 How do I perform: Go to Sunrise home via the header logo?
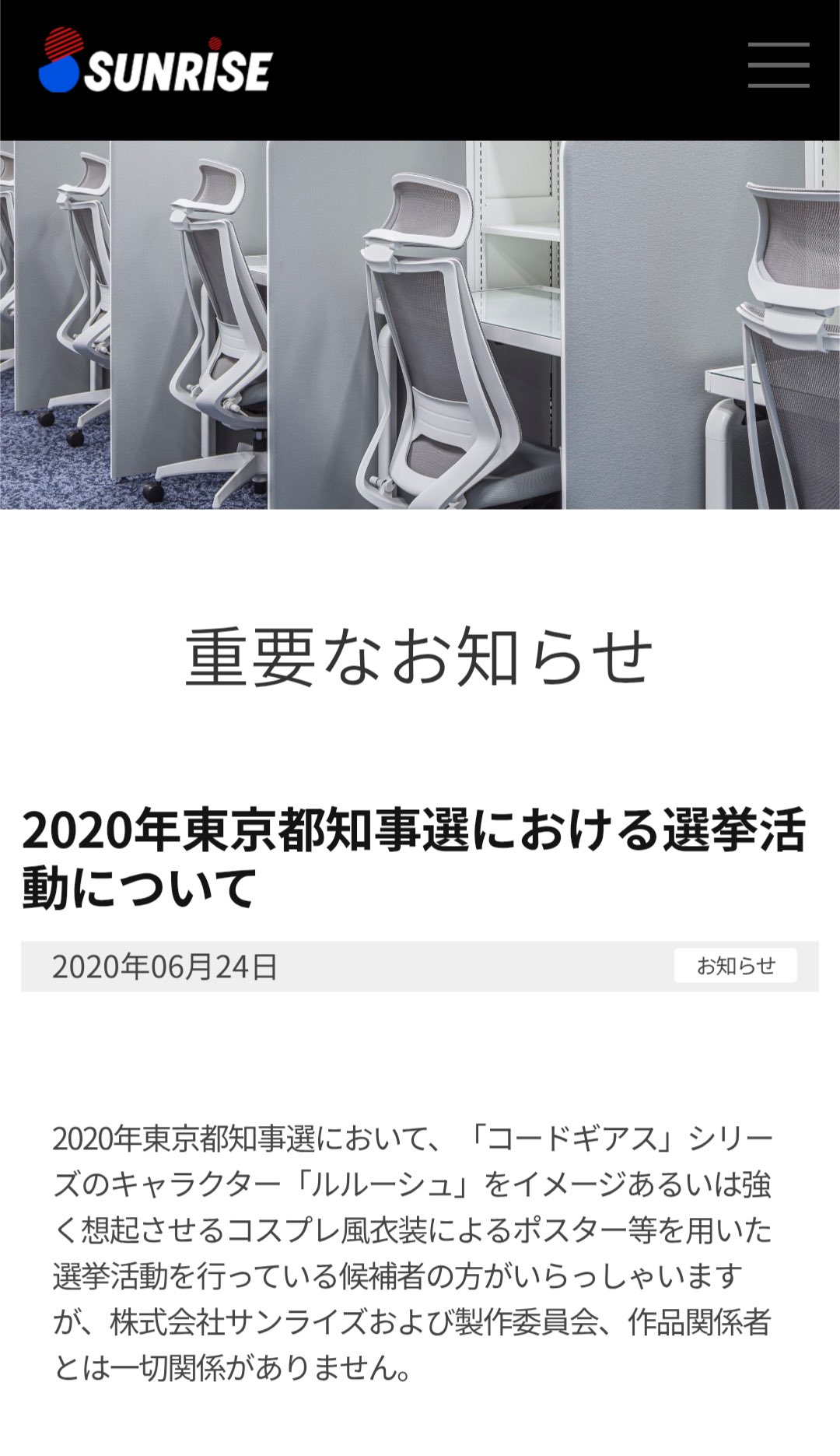[156, 62]
